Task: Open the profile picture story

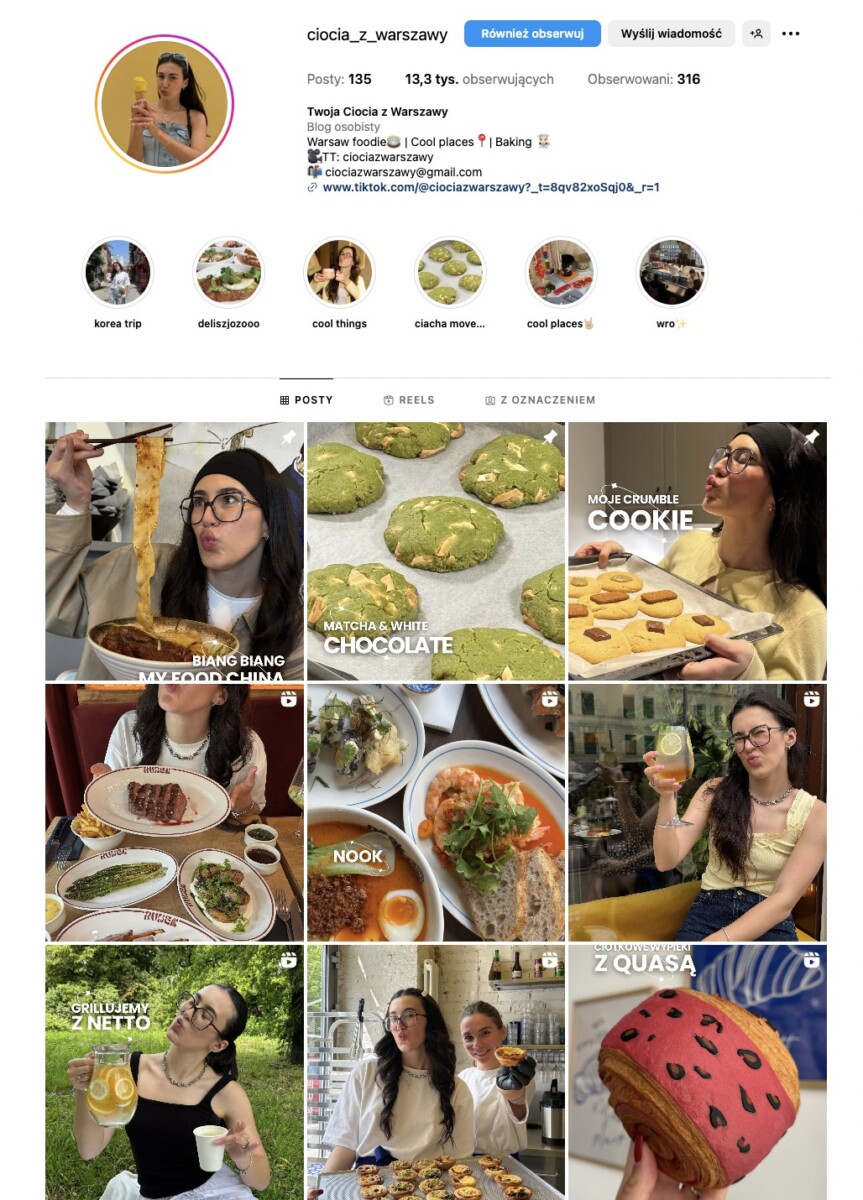Action: pos(164,104)
